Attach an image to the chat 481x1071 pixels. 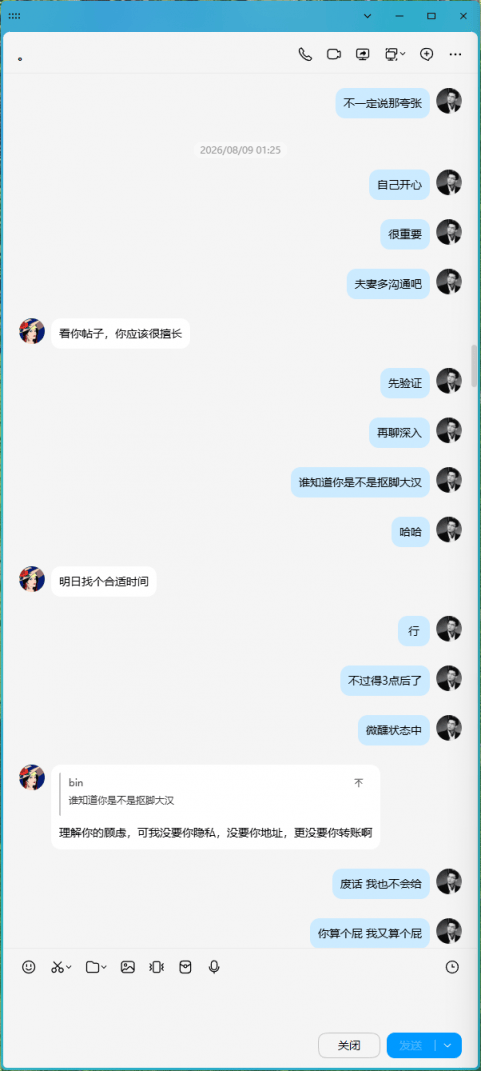click(x=128, y=967)
